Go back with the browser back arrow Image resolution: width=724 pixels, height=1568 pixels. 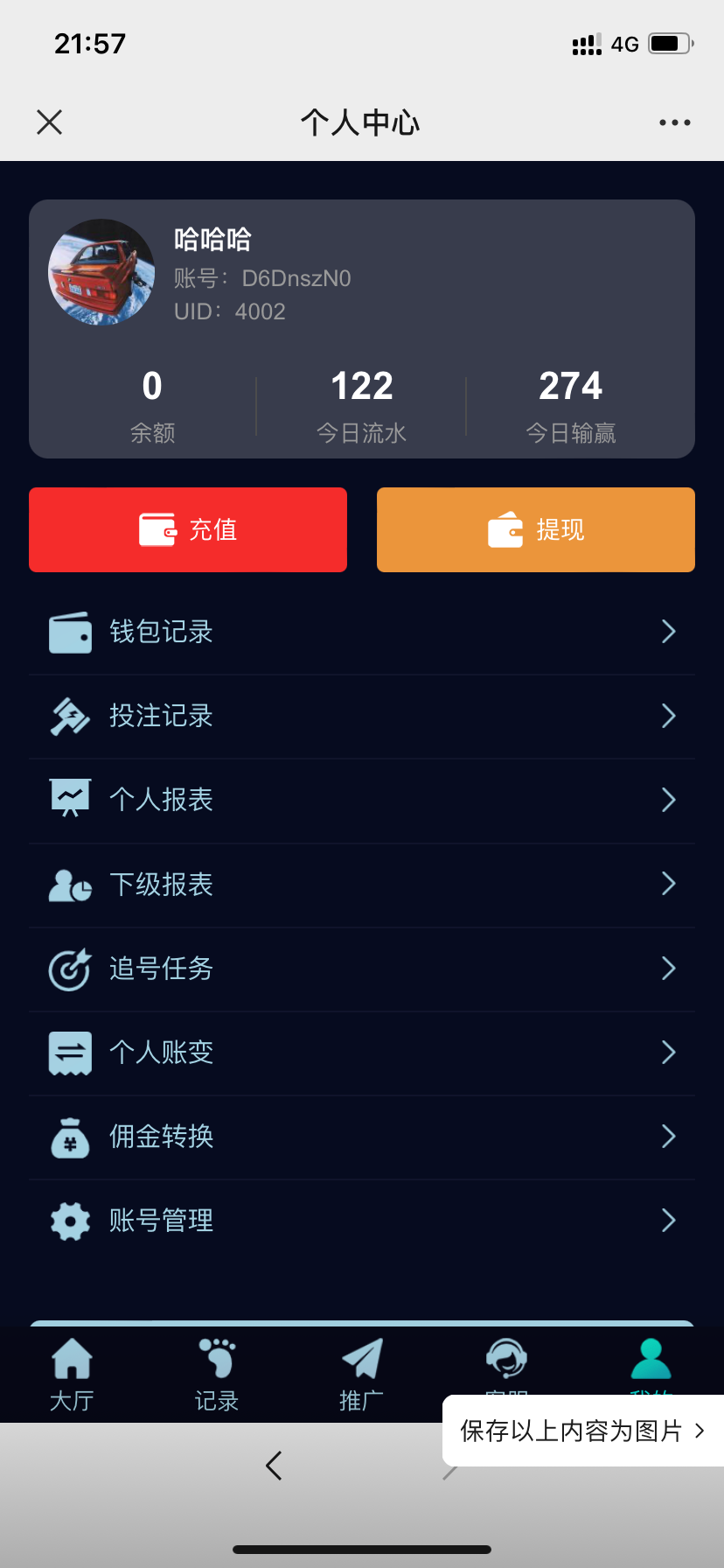tap(274, 1466)
